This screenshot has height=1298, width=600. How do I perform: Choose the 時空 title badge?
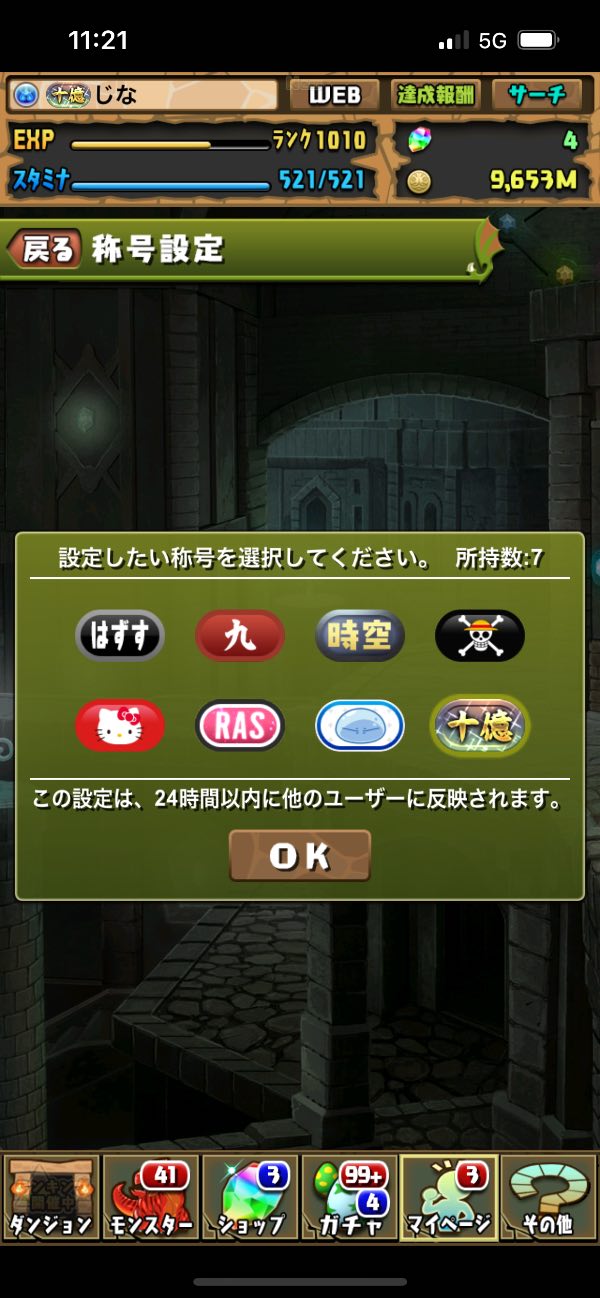(x=360, y=635)
